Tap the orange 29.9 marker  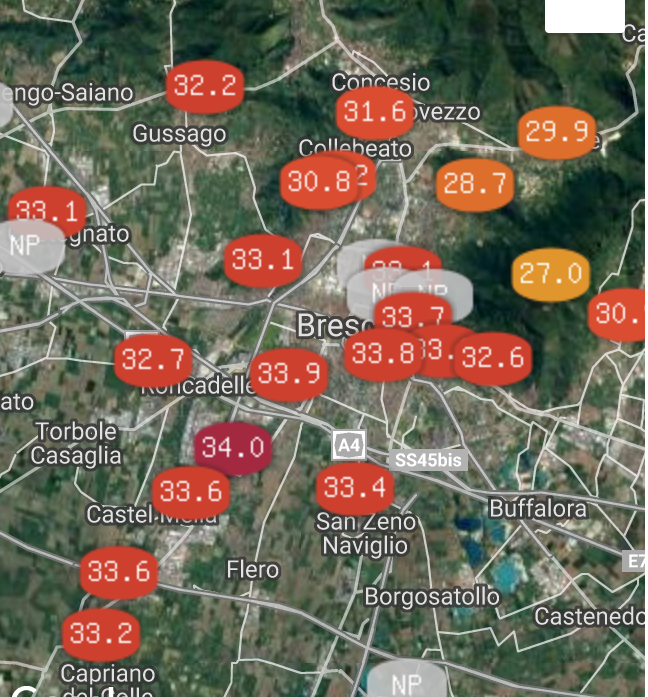pyautogui.click(x=556, y=132)
